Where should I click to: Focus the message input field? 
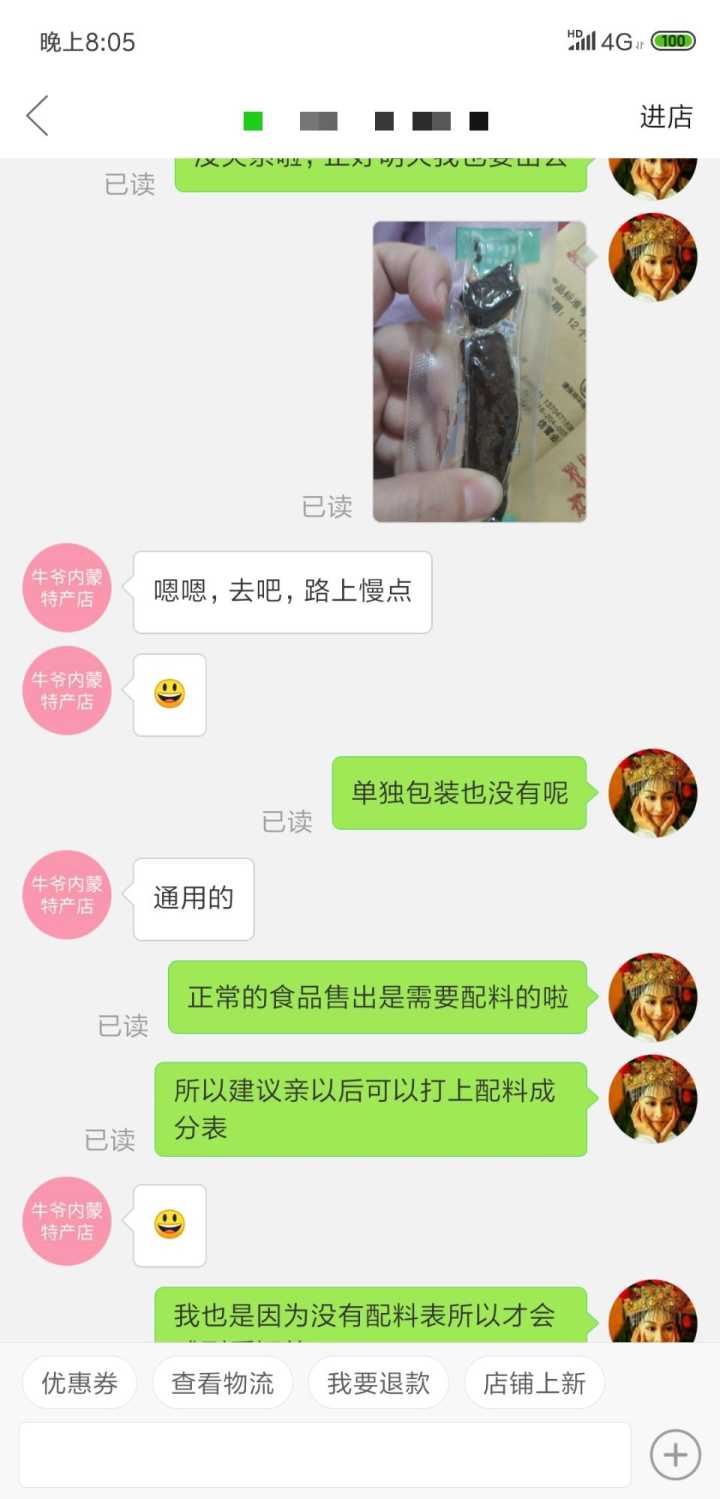(x=325, y=1454)
